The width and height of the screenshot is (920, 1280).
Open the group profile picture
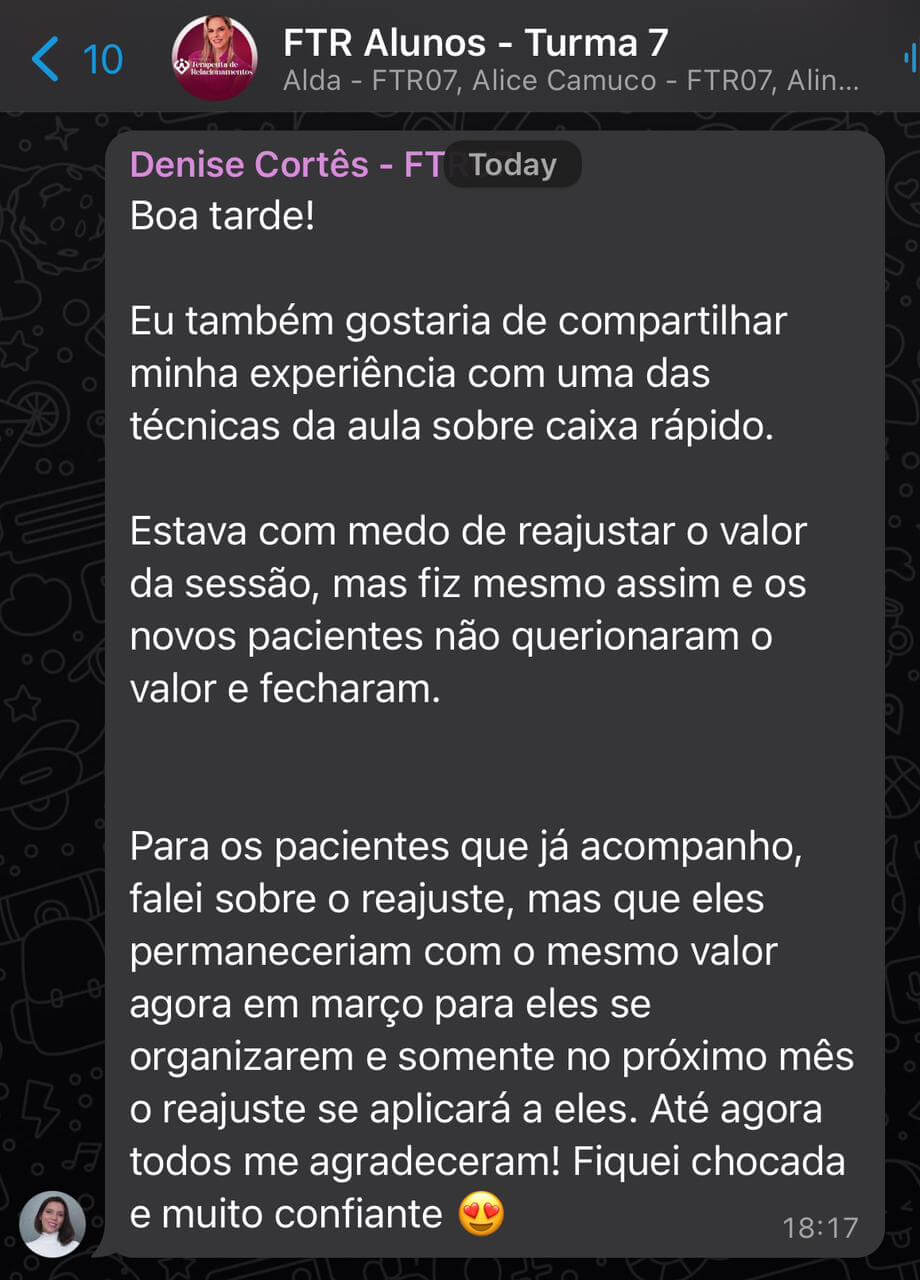pos(215,58)
